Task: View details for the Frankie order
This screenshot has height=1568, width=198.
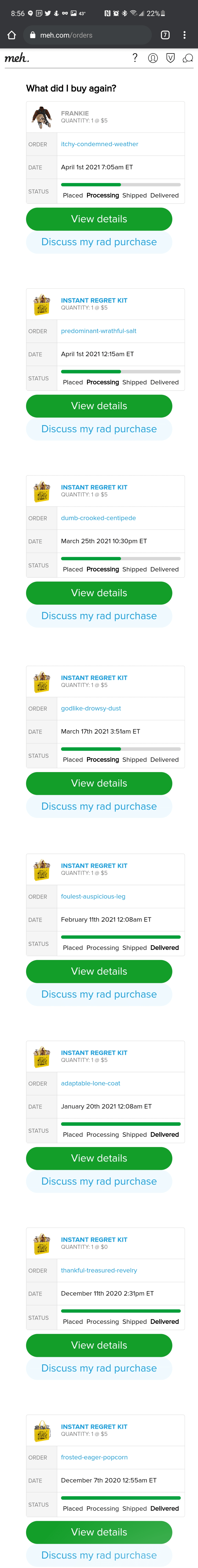Action: (x=99, y=219)
